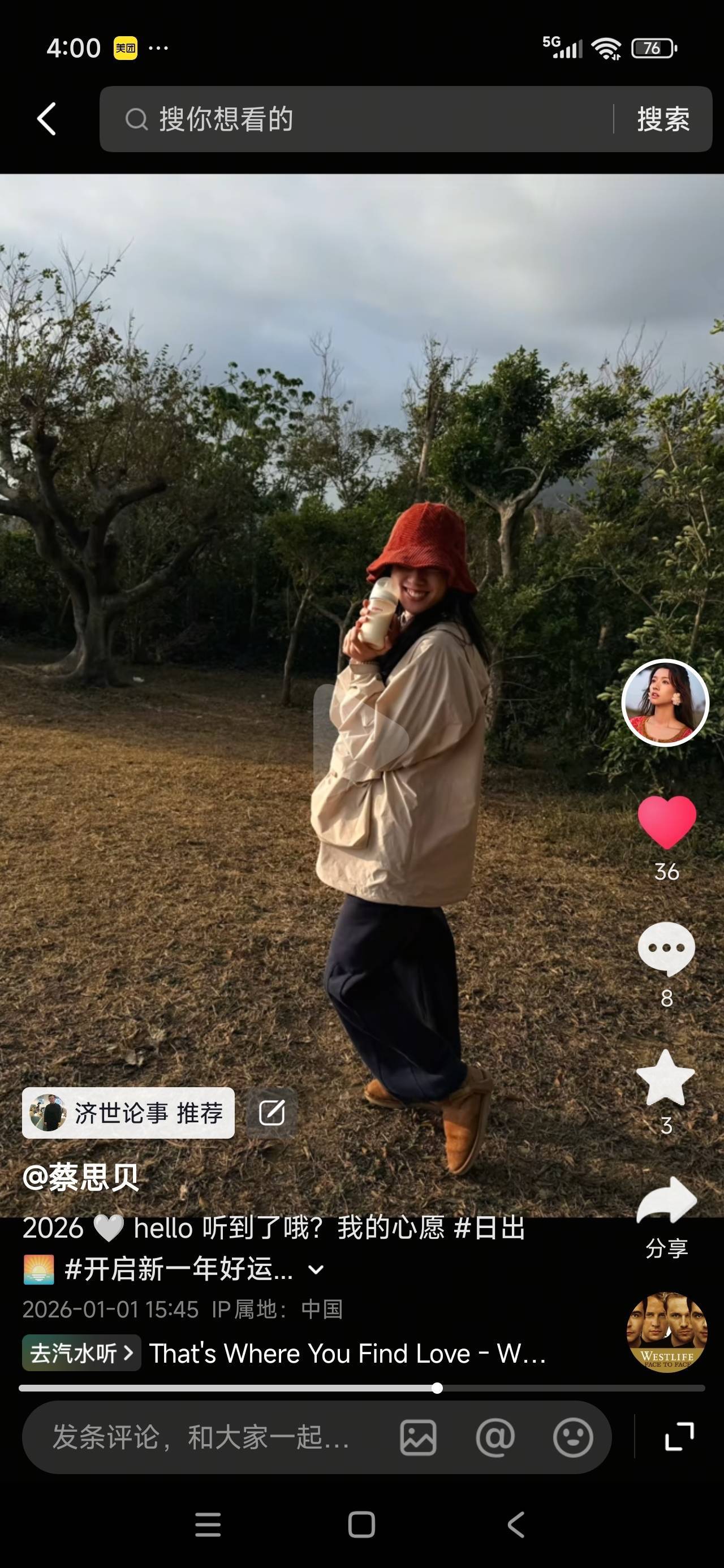This screenshot has width=724, height=1568.
Task: Open the #日出 hashtag
Action: click(490, 1229)
